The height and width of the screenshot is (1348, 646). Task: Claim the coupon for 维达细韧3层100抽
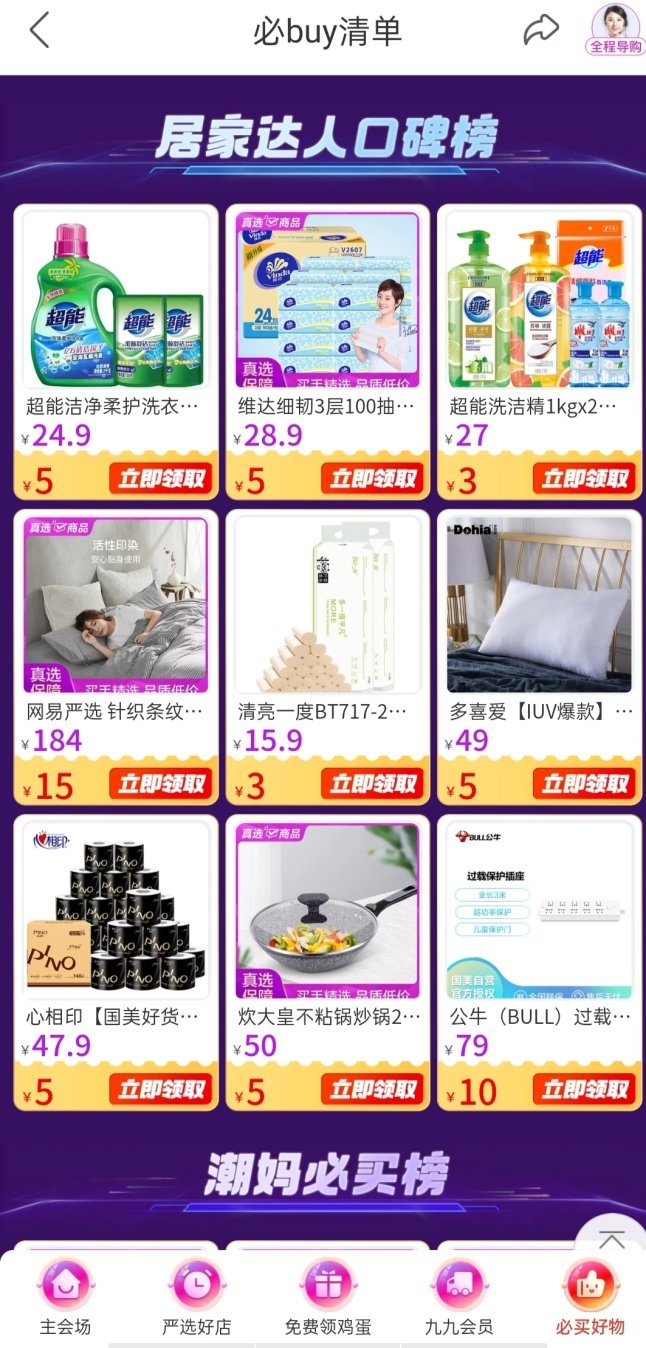click(x=373, y=478)
